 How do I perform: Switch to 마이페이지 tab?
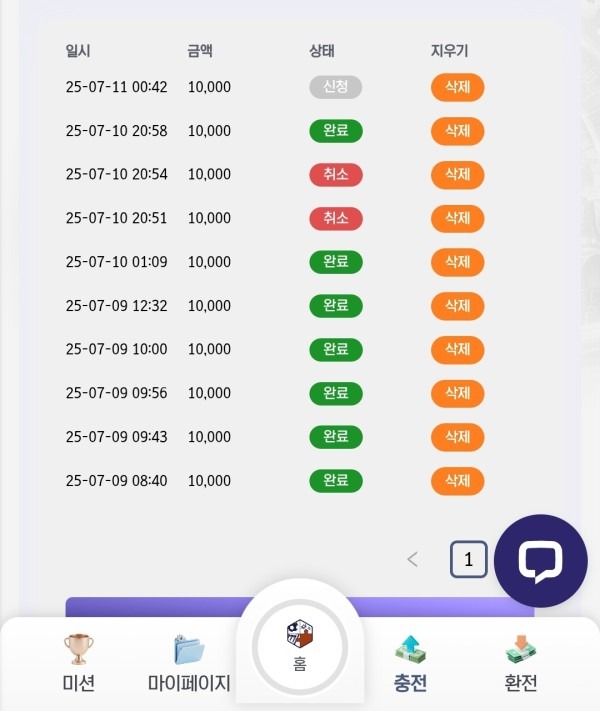tap(189, 664)
